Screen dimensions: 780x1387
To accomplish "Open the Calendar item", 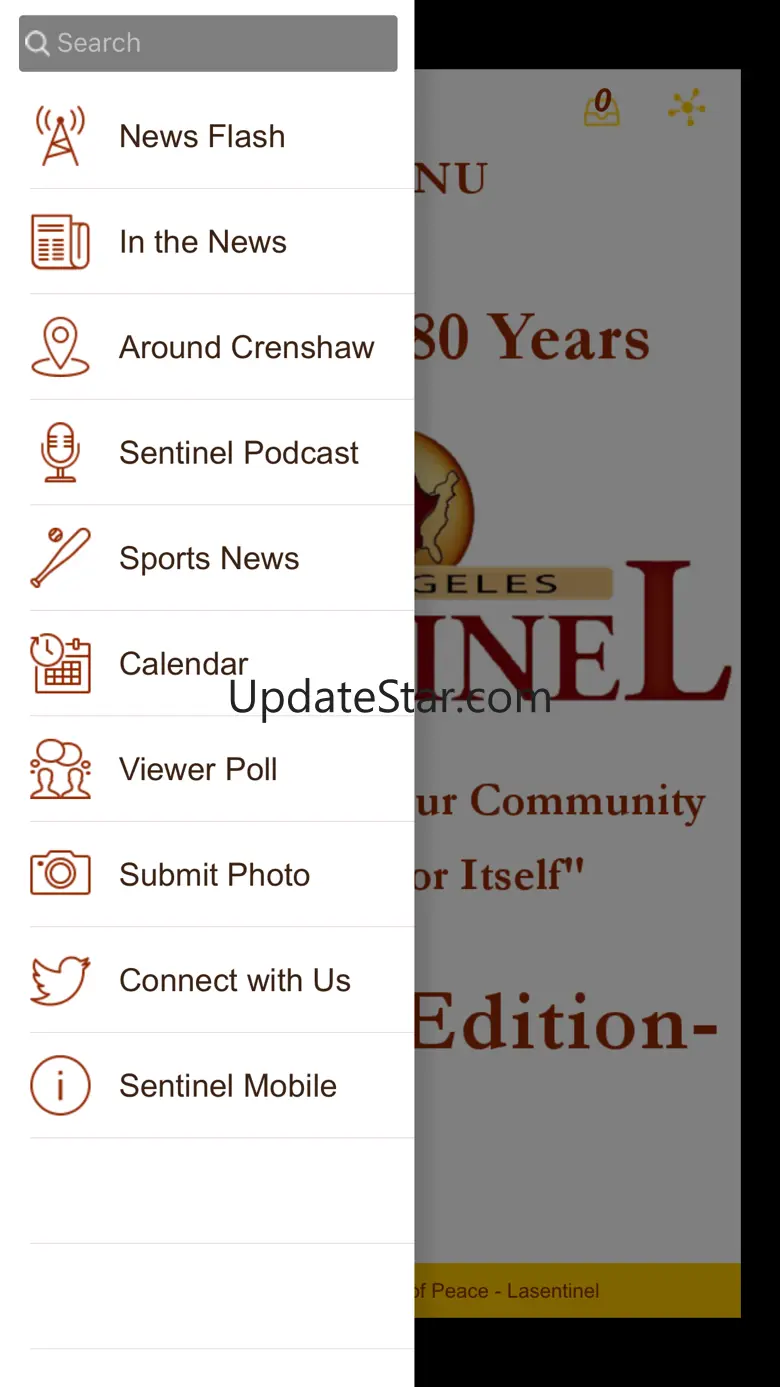I will tap(207, 664).
